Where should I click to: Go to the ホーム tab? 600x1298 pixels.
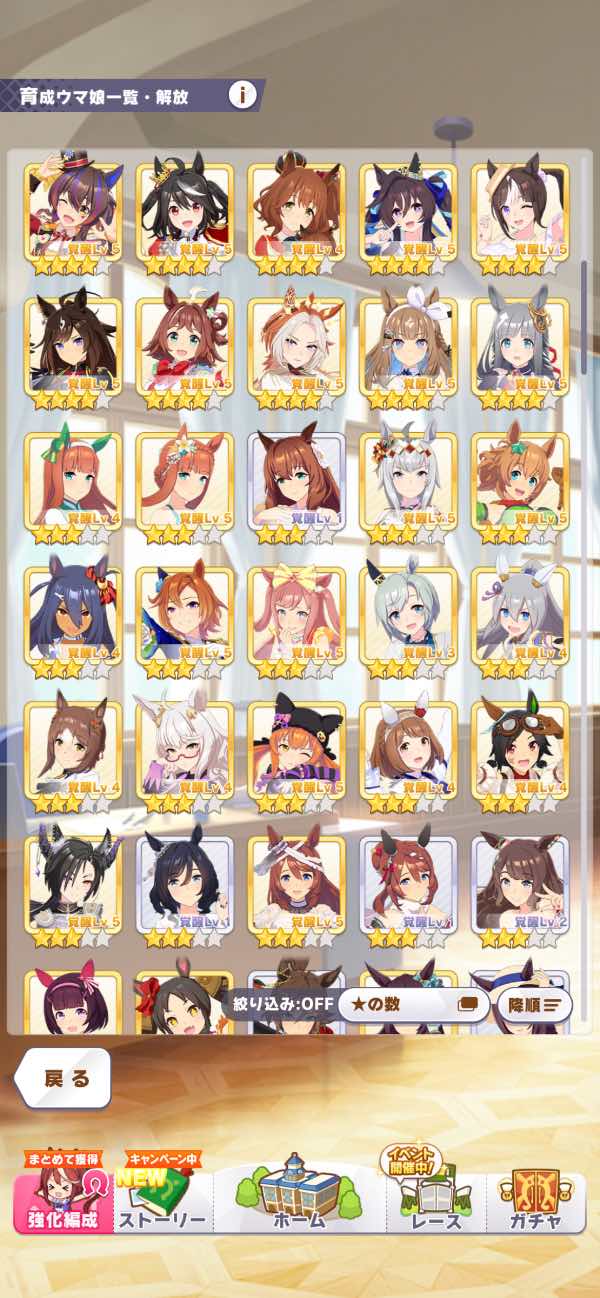[298, 1200]
